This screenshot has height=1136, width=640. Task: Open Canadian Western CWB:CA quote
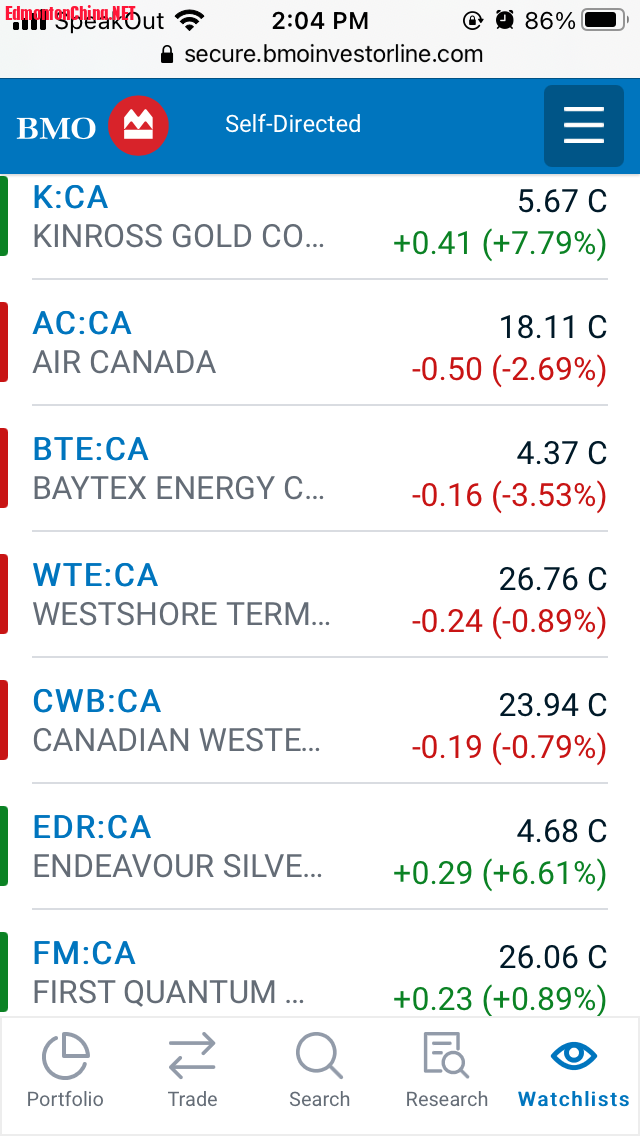pyautogui.click(x=320, y=721)
